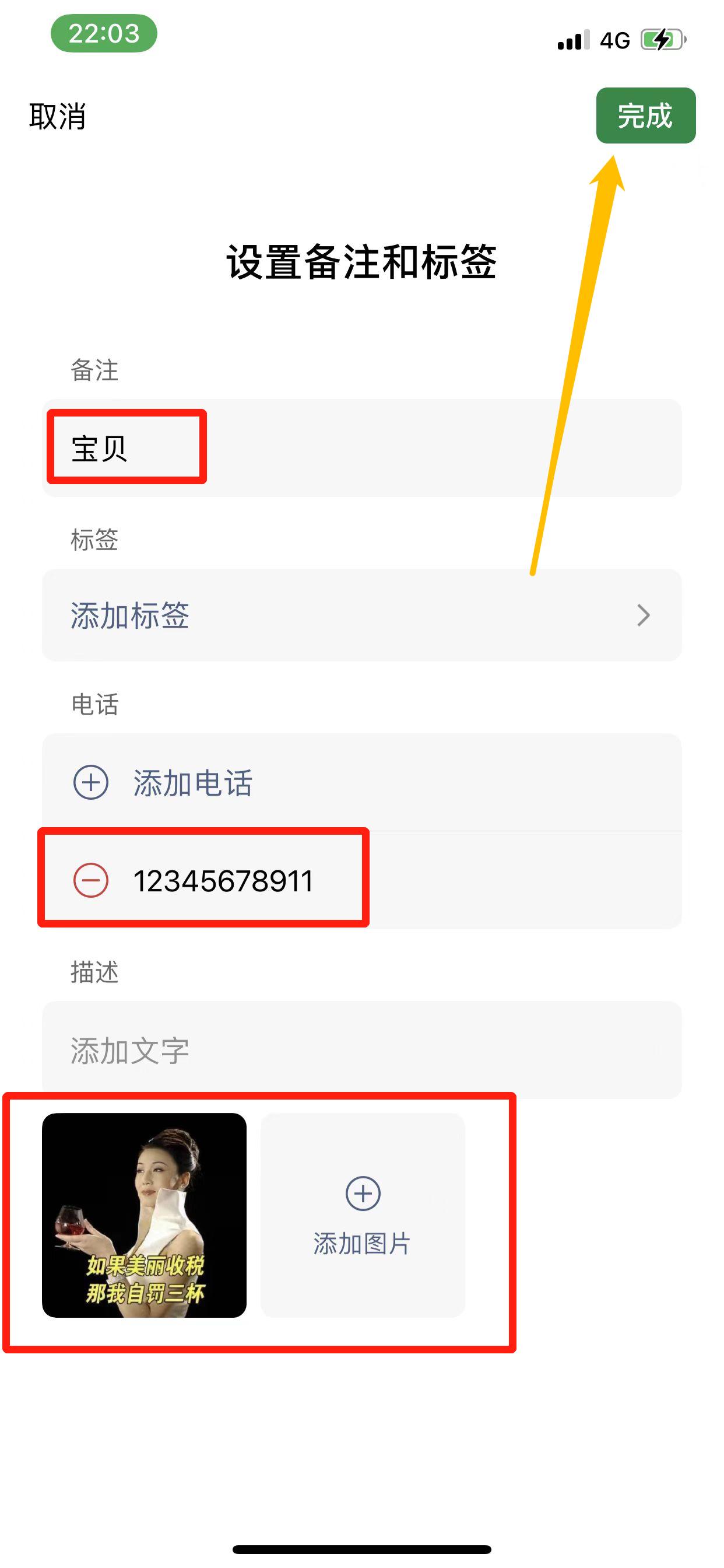The width and height of the screenshot is (724, 1568).
Task: Tap the green time pill showing 22:03
Action: 103,34
